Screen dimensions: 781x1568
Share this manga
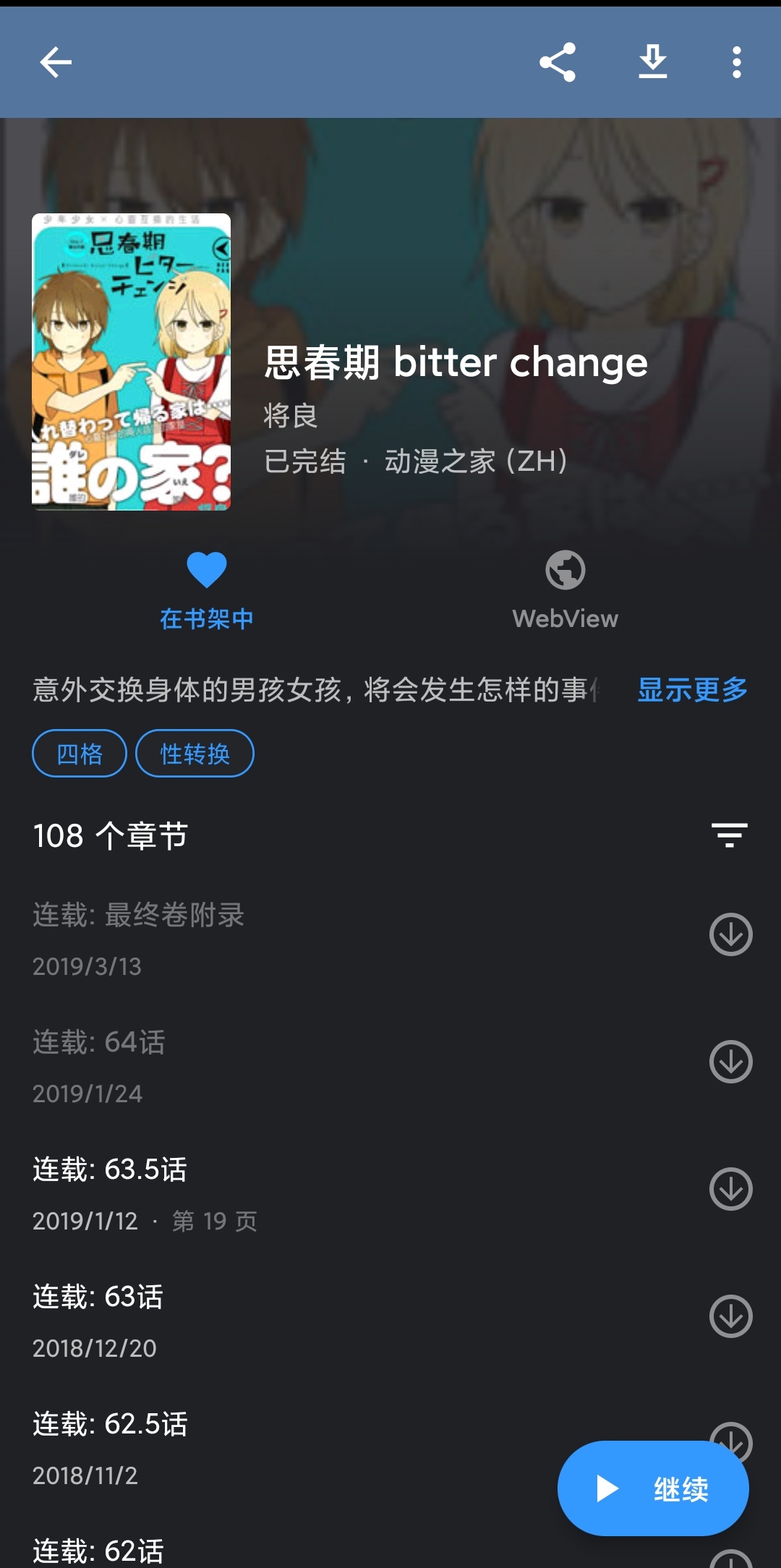pos(558,63)
